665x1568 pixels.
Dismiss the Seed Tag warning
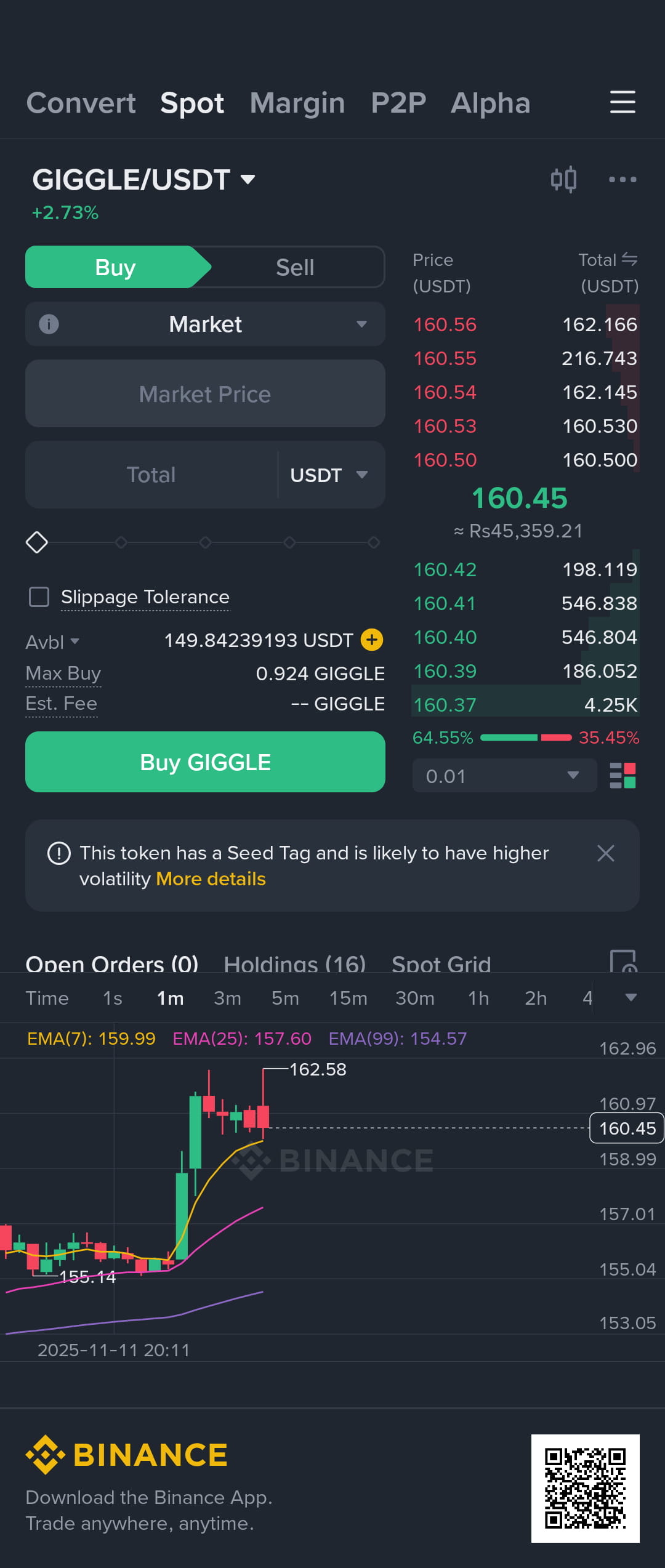coord(606,853)
